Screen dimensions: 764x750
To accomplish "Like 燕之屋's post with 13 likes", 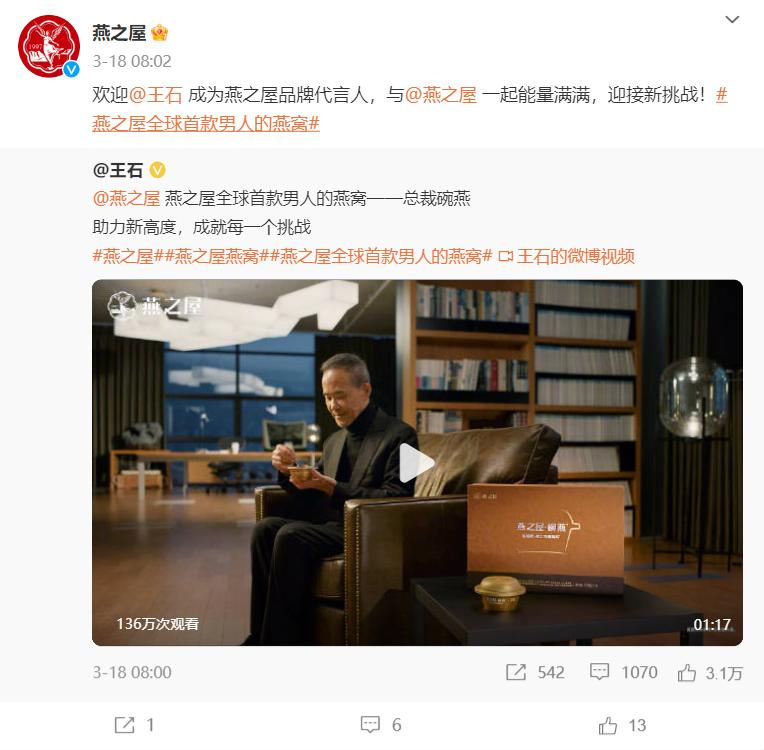I will point(622,724).
